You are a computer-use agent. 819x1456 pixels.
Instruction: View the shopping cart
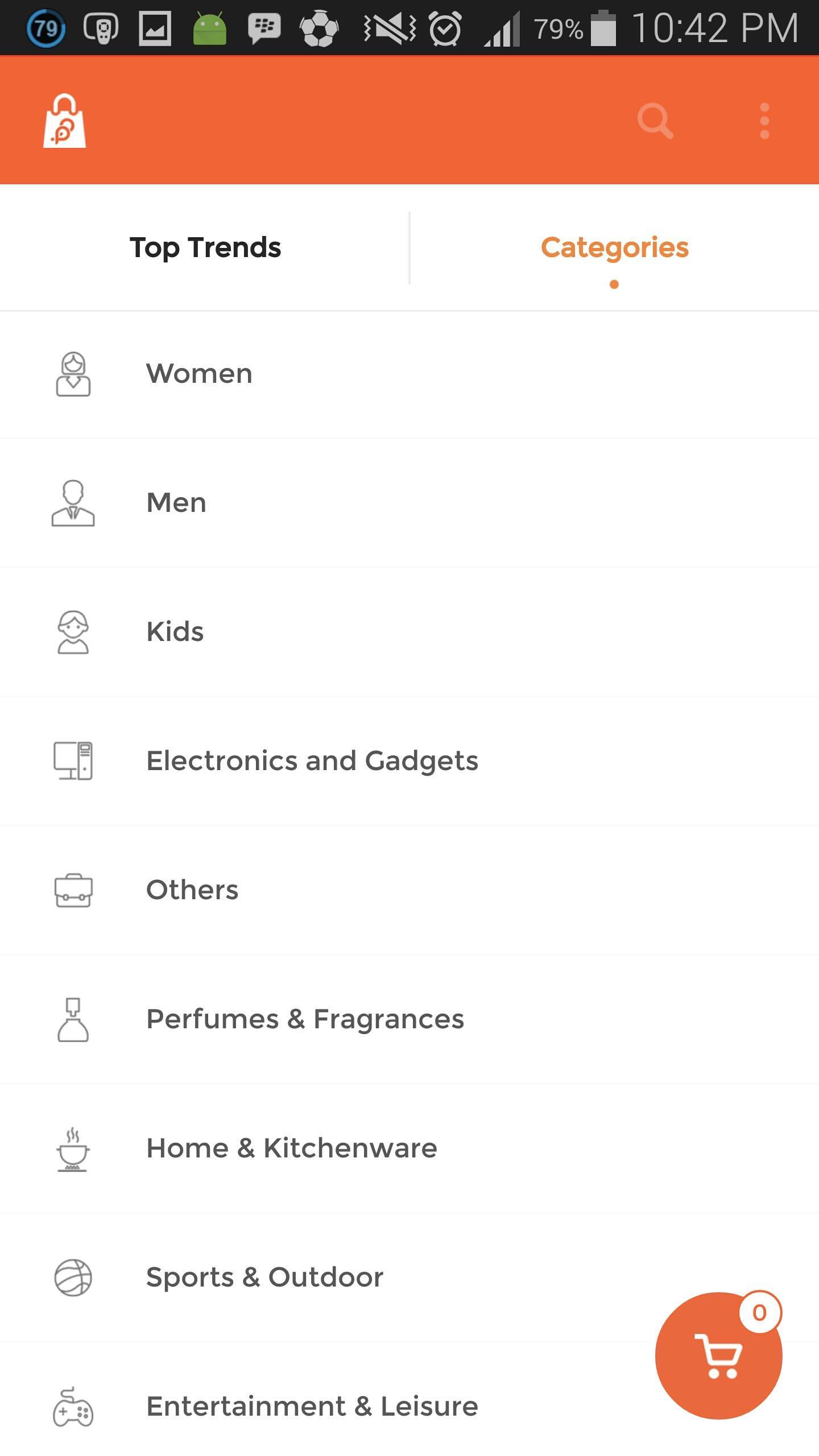718,1356
